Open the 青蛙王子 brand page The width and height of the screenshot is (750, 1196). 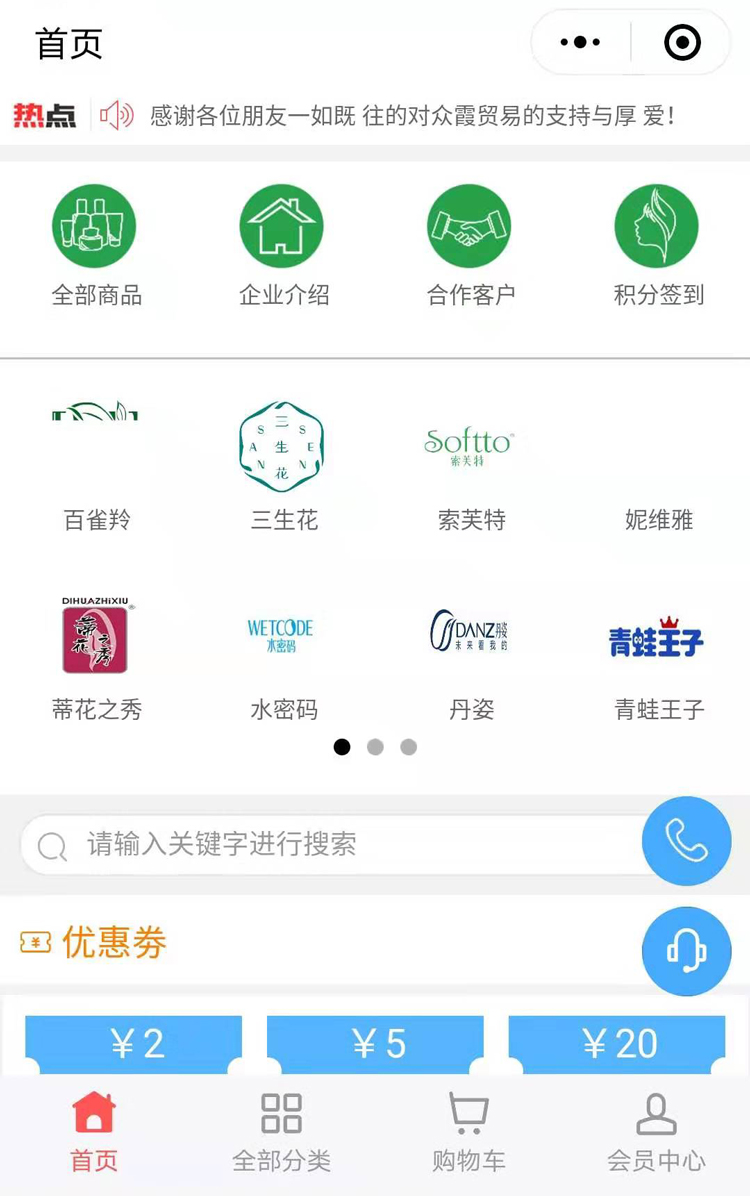point(658,656)
